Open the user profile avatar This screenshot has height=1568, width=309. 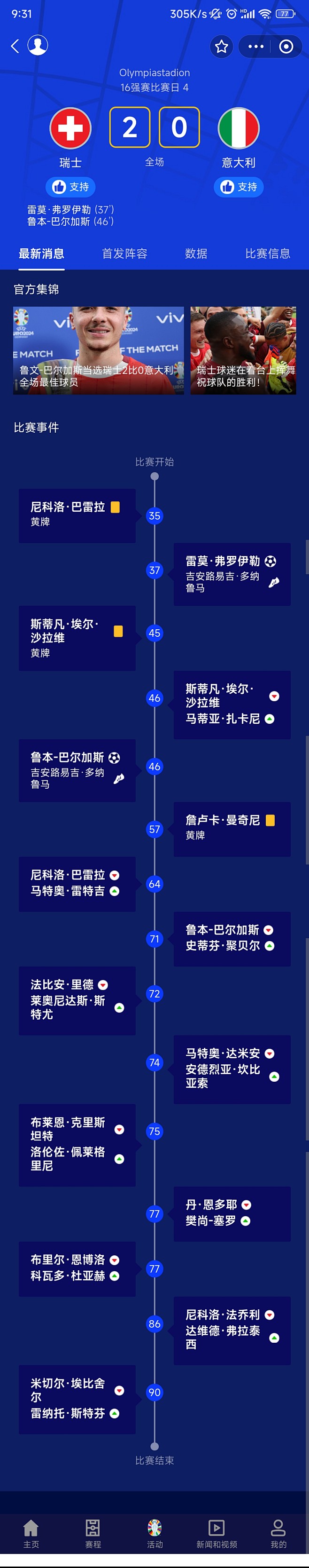38,45
